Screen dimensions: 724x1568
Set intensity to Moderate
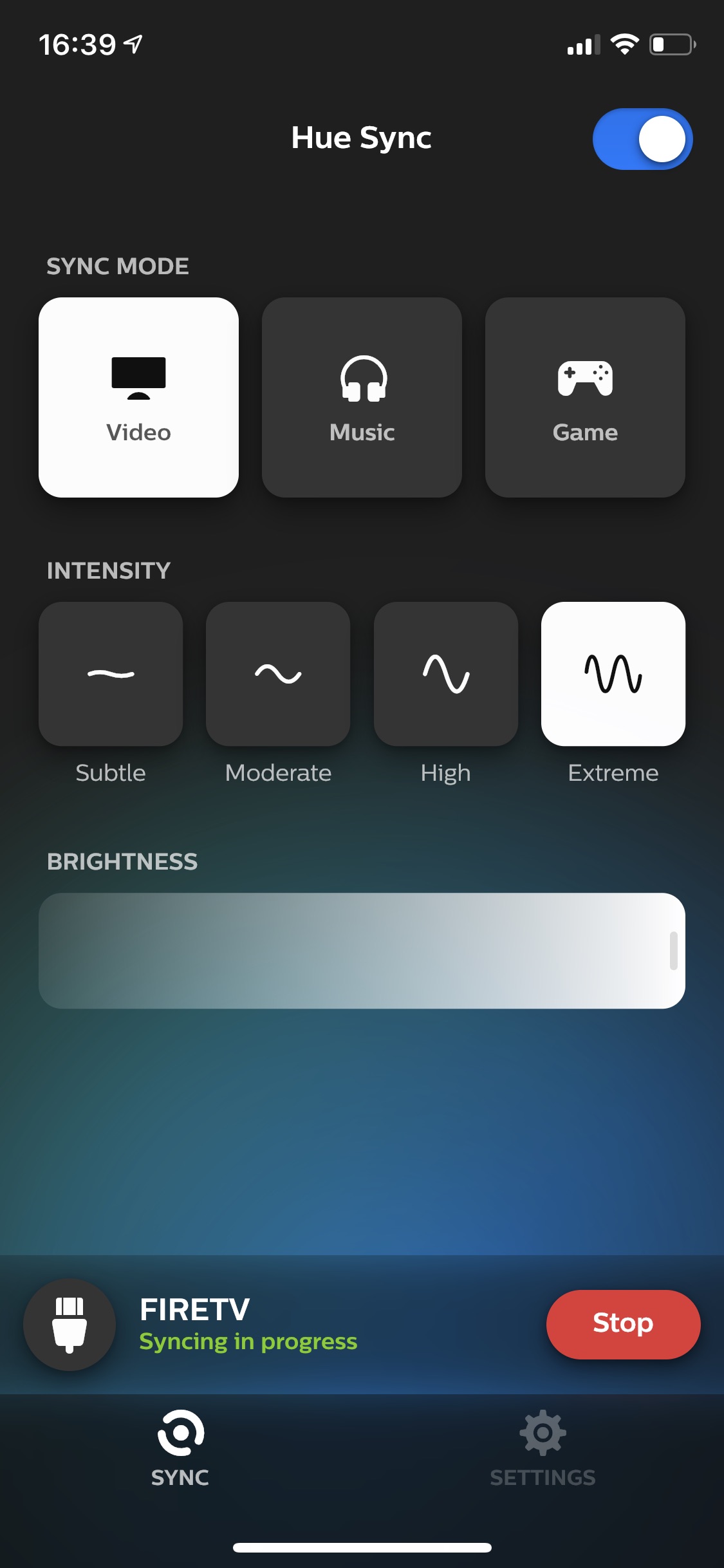click(278, 674)
